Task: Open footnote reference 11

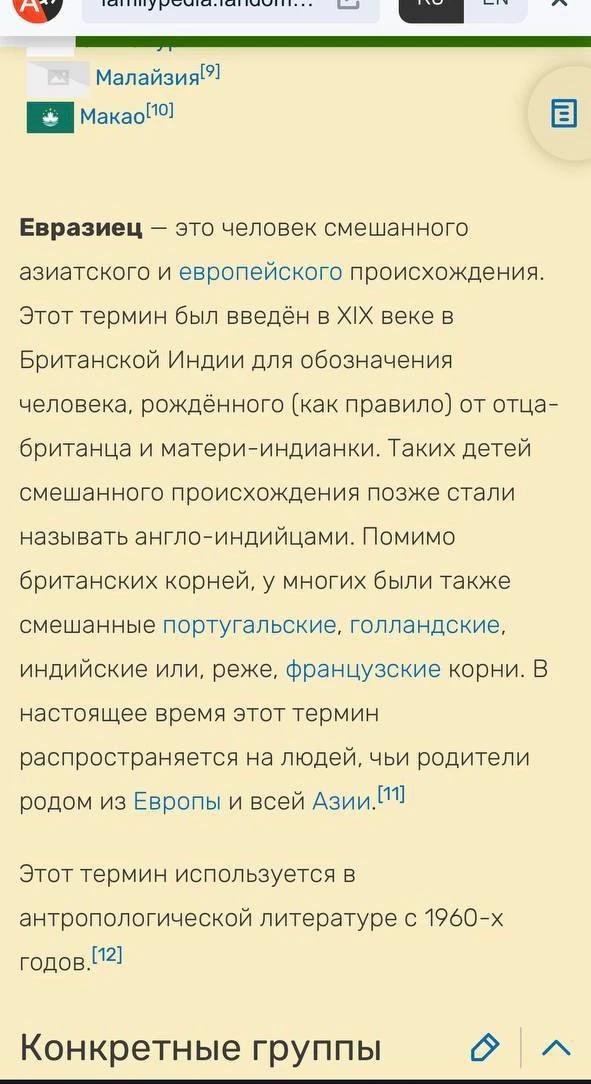Action: point(392,796)
